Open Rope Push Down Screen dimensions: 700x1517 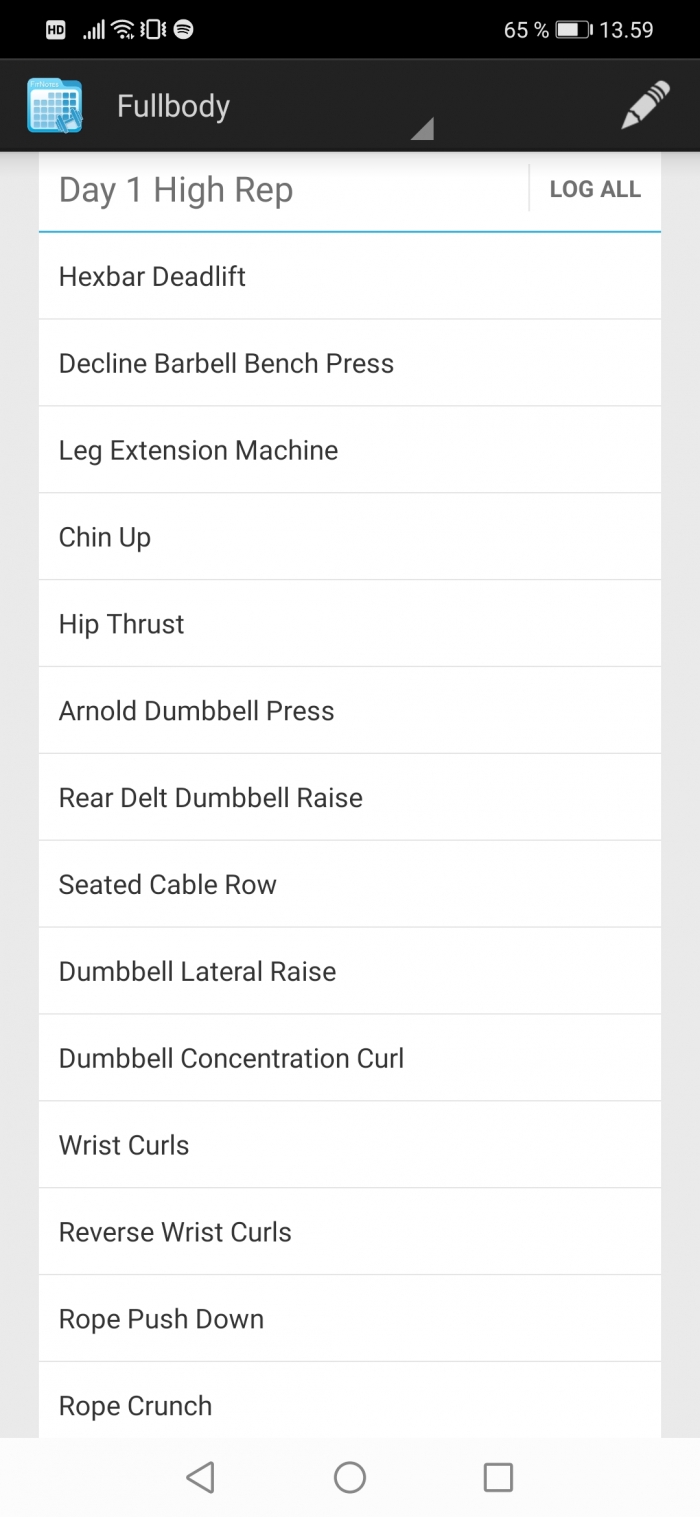[350, 1319]
